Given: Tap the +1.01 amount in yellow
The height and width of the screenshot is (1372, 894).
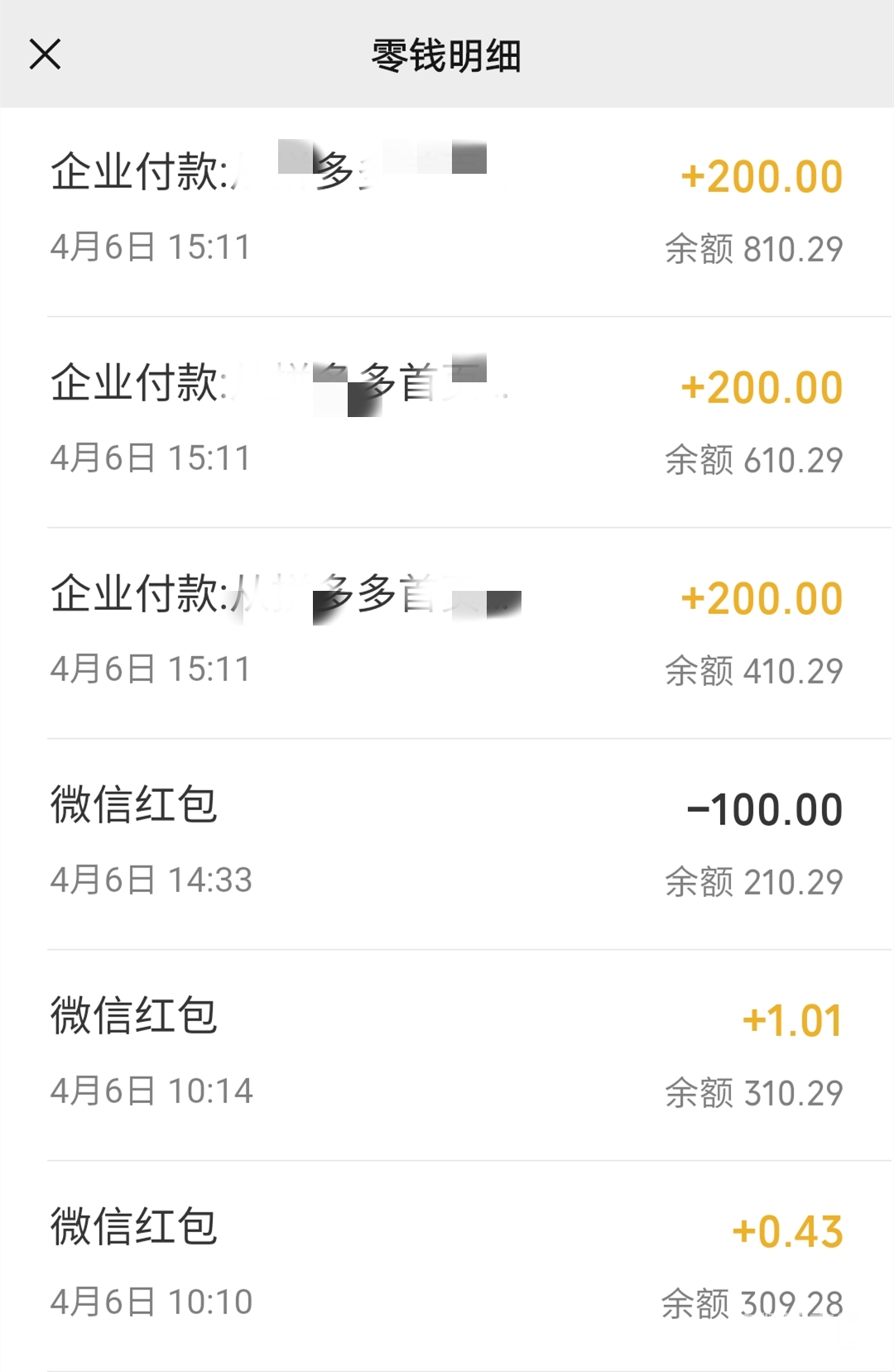Looking at the screenshot, I should 792,1020.
